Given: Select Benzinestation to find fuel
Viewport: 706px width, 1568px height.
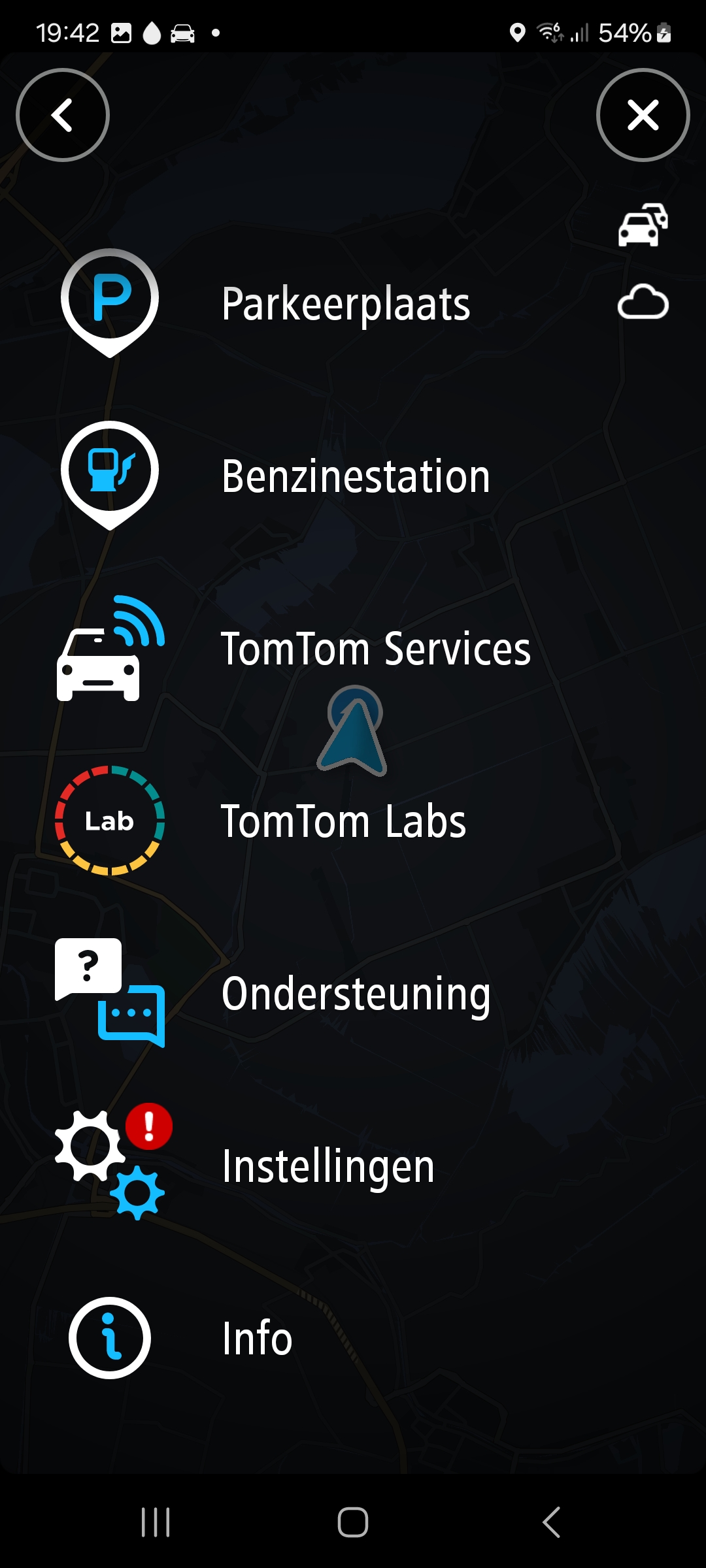Looking at the screenshot, I should (294, 476).
